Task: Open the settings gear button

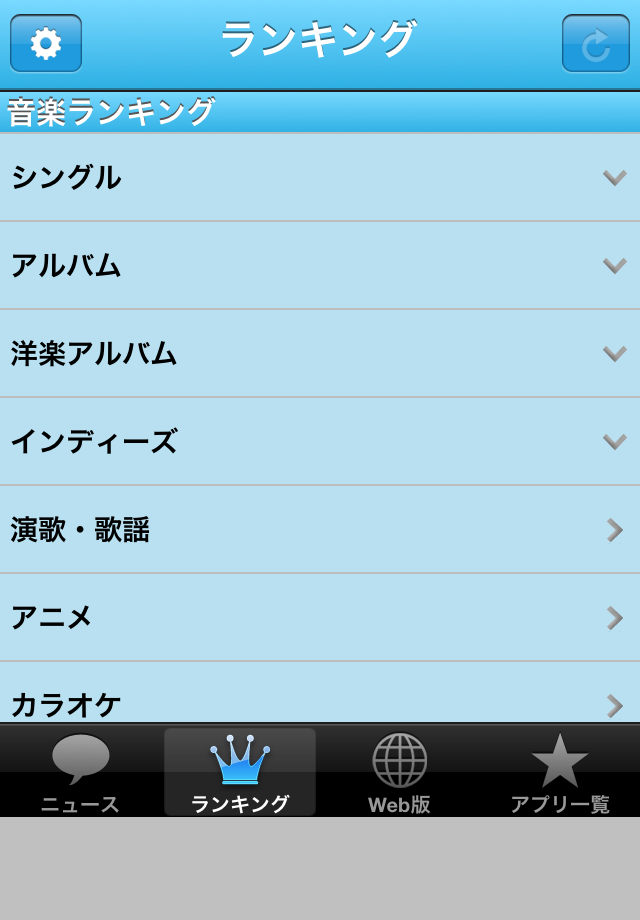Action: point(46,43)
